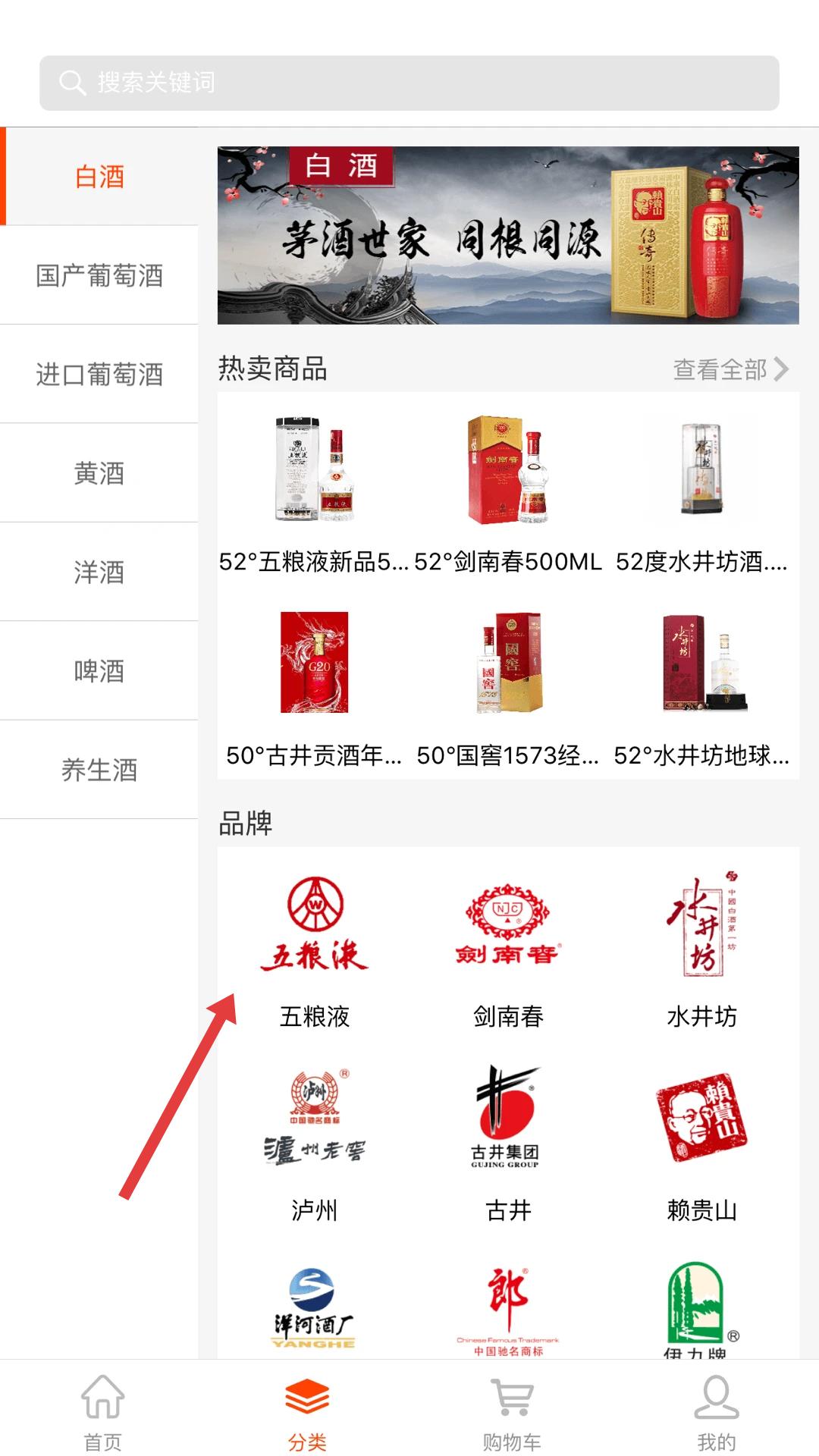The height and width of the screenshot is (1456, 819).
Task: Tap 查看全部 for hot-selling products
Action: point(730,369)
